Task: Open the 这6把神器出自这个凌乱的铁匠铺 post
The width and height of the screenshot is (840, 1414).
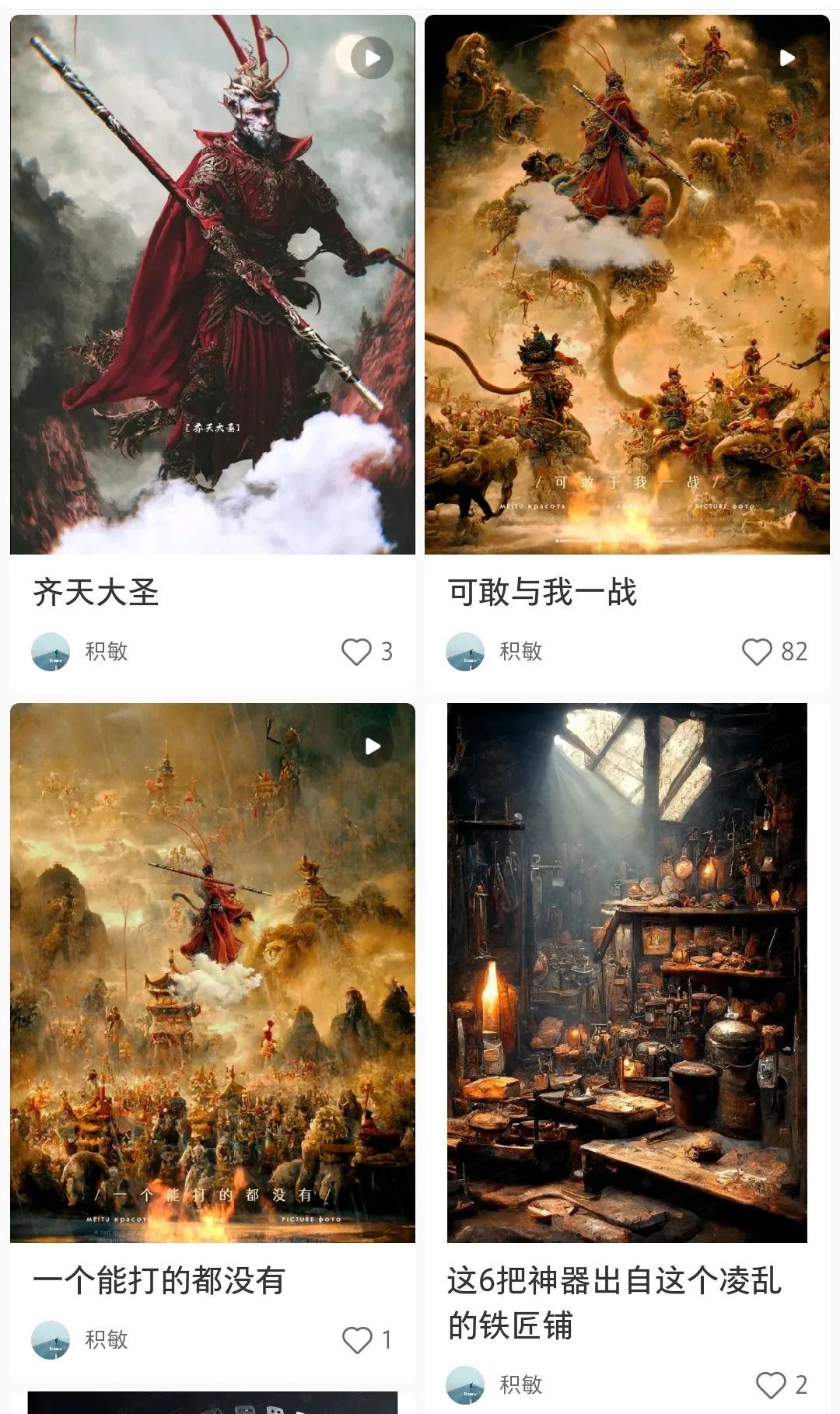Action: 627,972
